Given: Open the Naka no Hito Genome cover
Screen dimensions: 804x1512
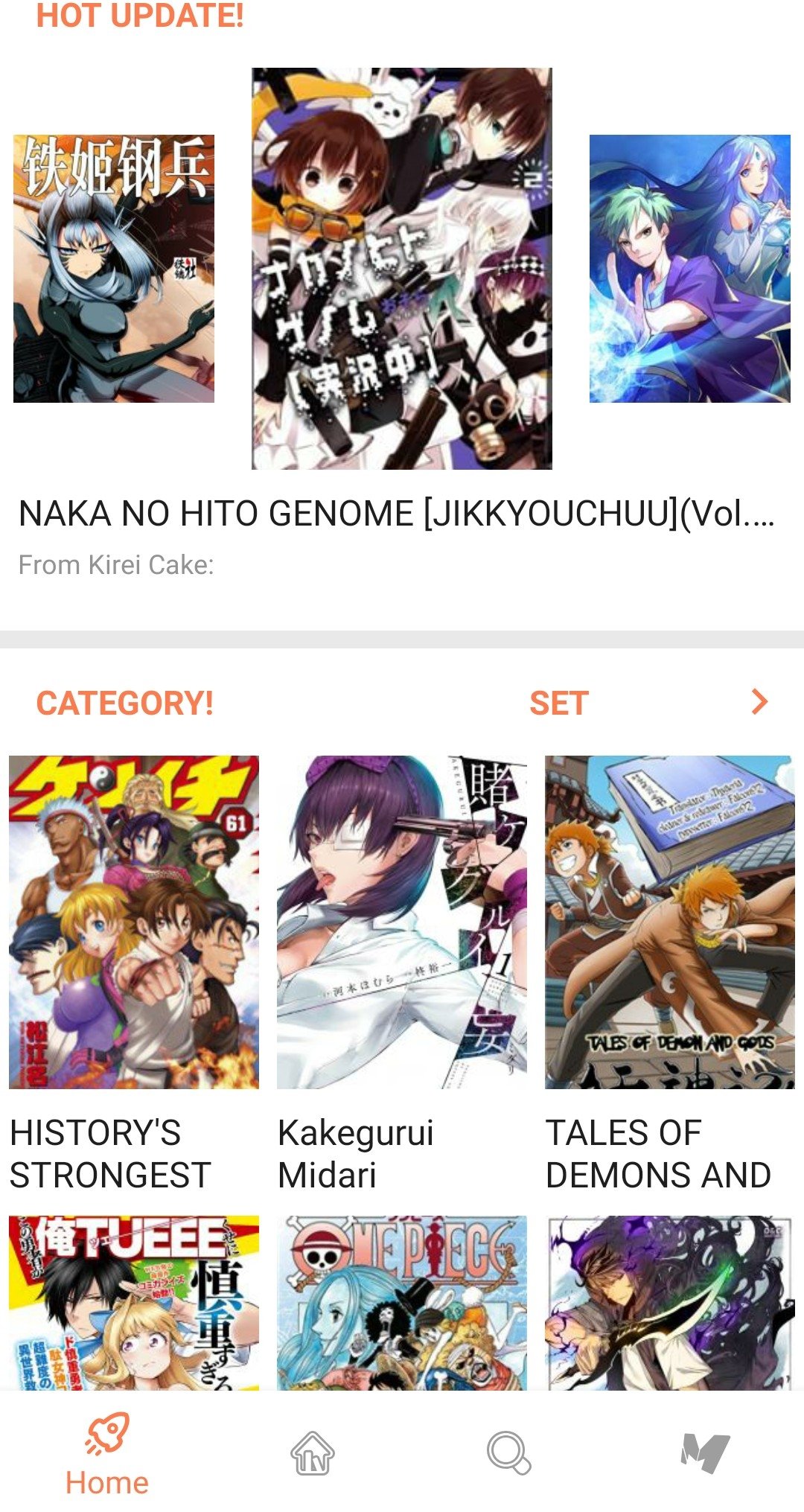Looking at the screenshot, I should click(x=402, y=268).
